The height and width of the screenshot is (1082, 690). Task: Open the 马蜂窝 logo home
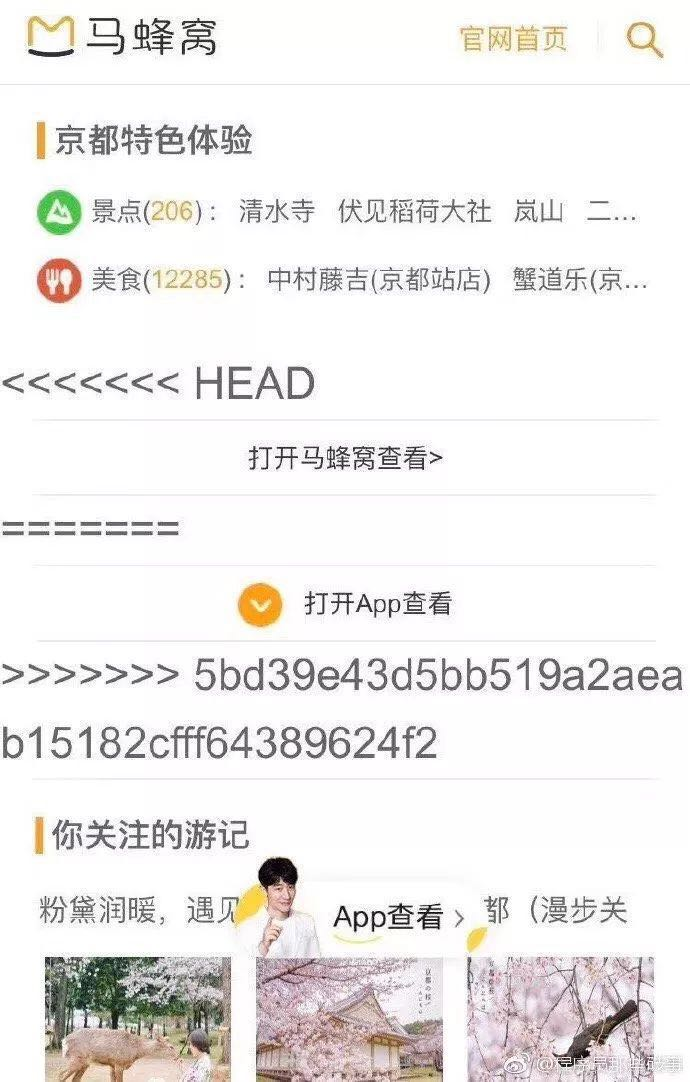pyautogui.click(x=121, y=38)
